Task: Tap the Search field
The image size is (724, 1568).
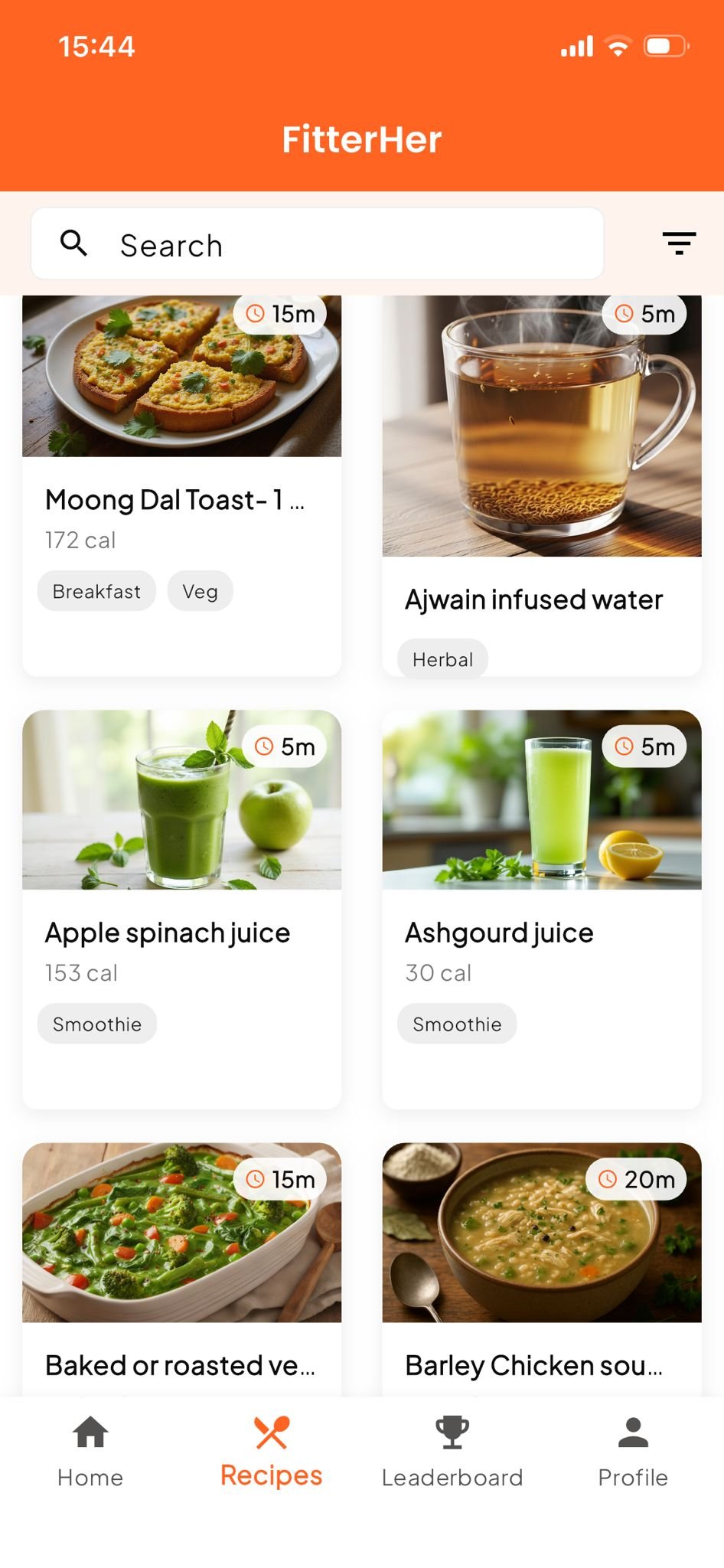Action: point(317,245)
